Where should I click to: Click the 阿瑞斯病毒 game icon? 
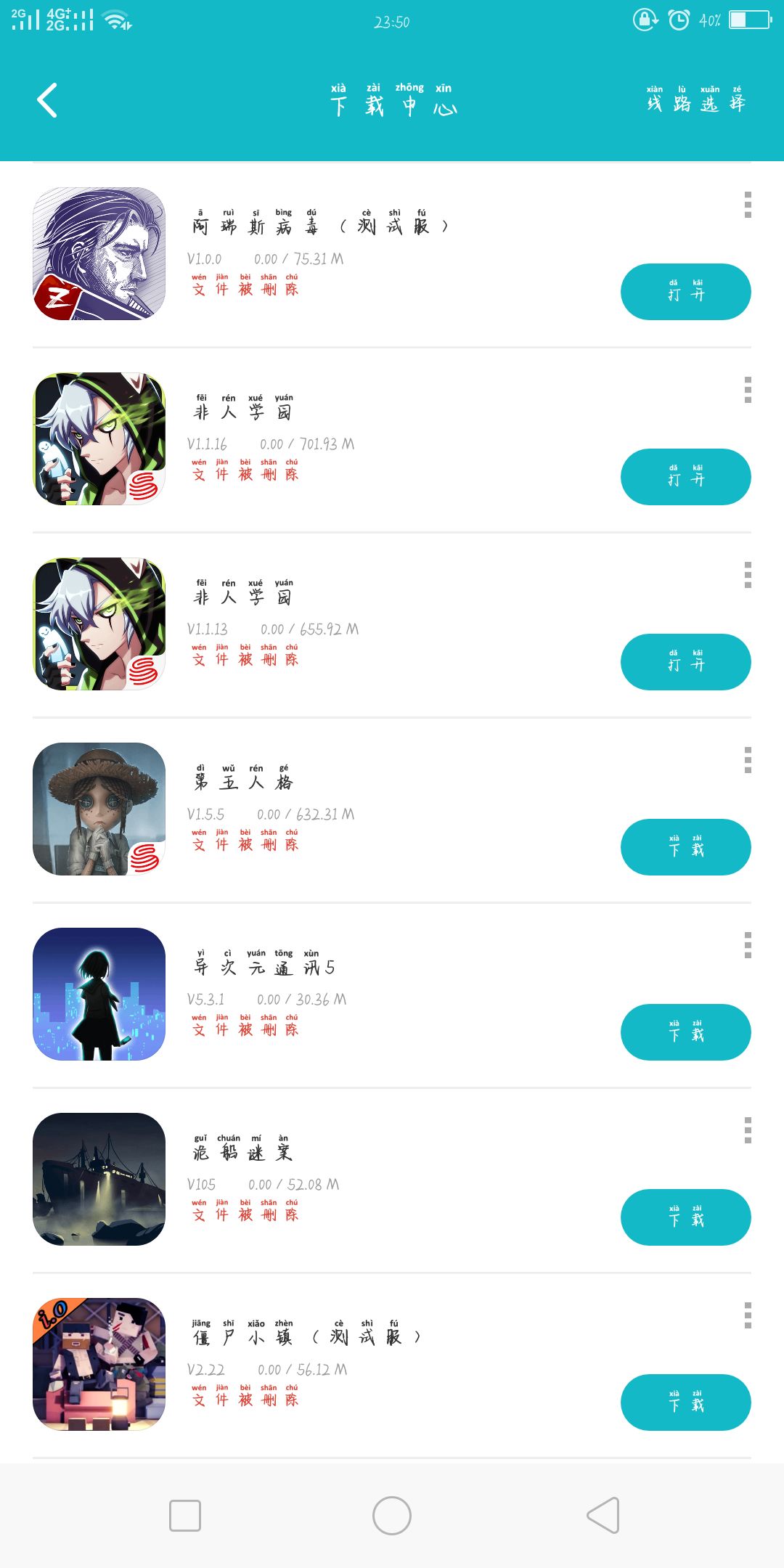[99, 253]
